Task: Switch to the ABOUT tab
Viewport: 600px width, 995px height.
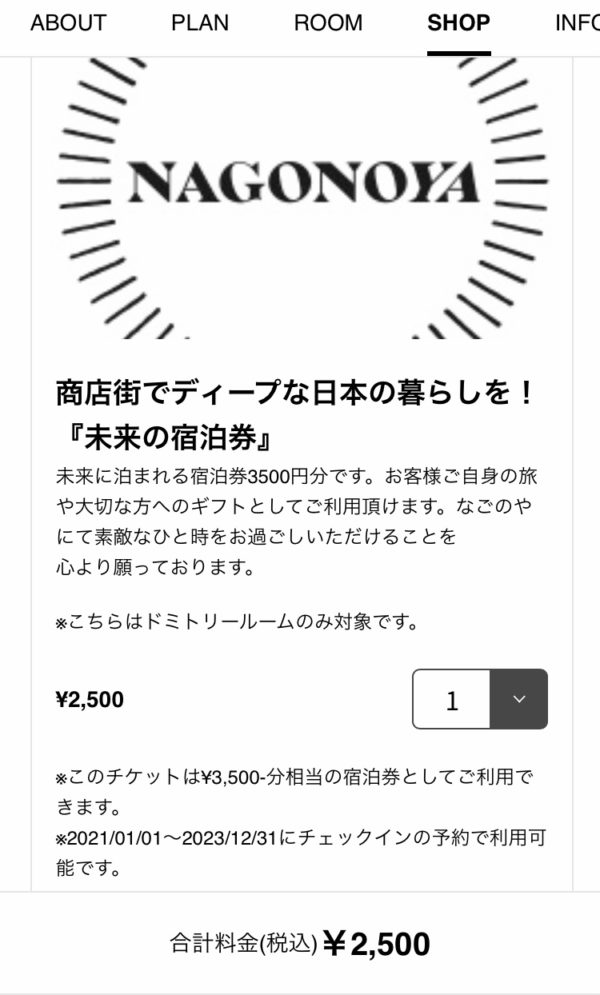Action: coord(68,23)
